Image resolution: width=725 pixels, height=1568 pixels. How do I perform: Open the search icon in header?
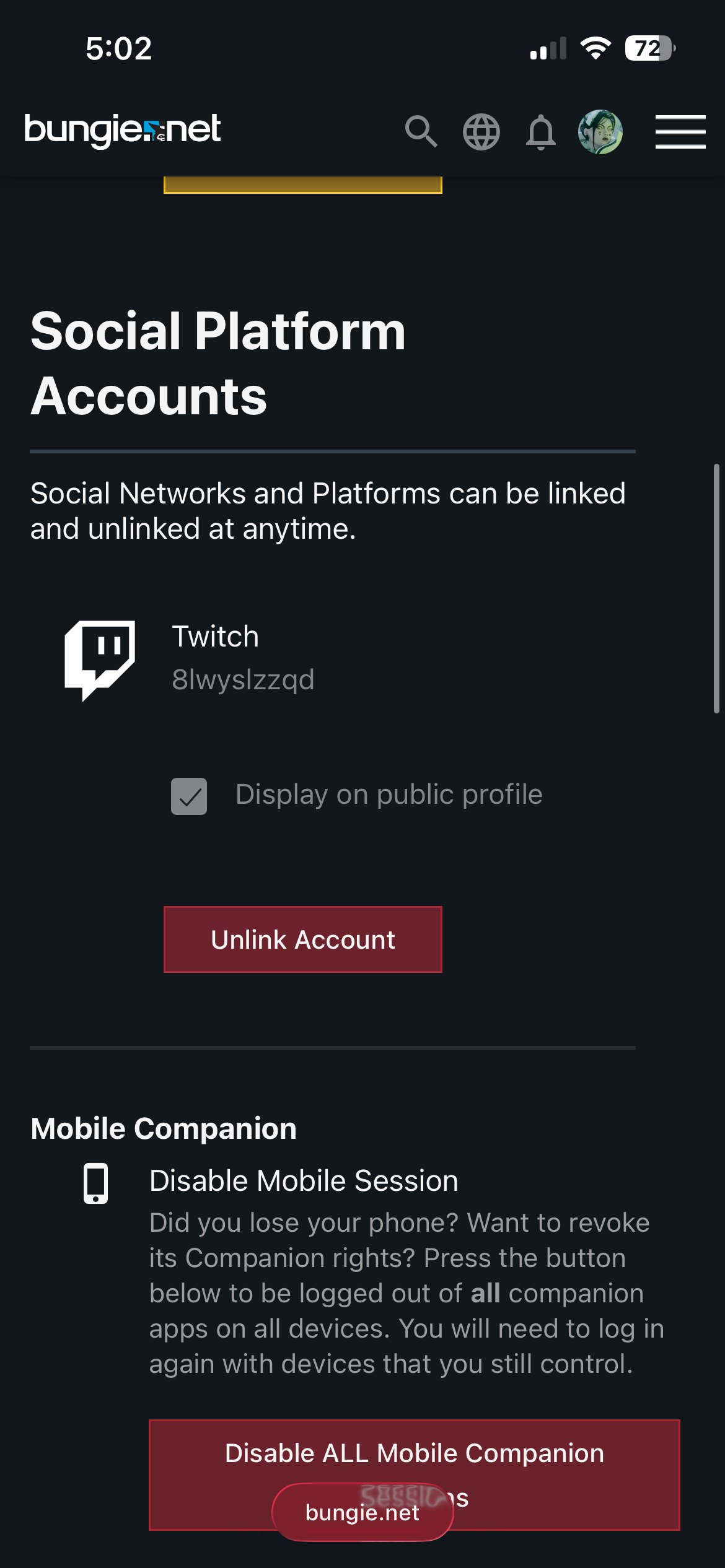click(x=421, y=131)
